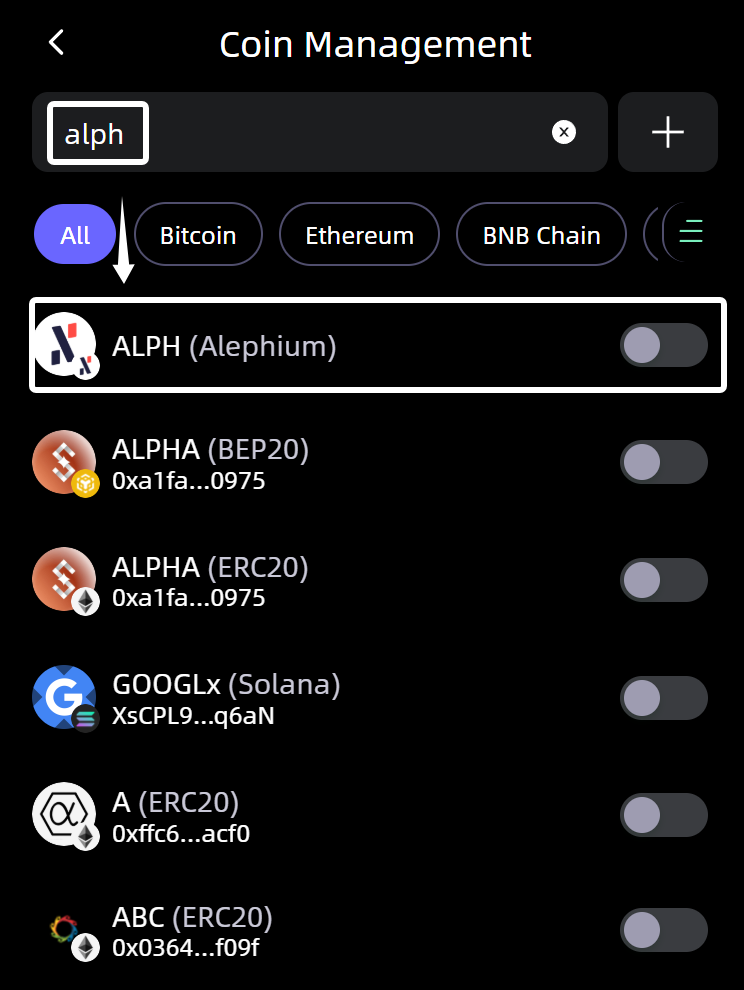This screenshot has height=990, width=744.
Task: Select the All filter chip
Action: coord(75,235)
